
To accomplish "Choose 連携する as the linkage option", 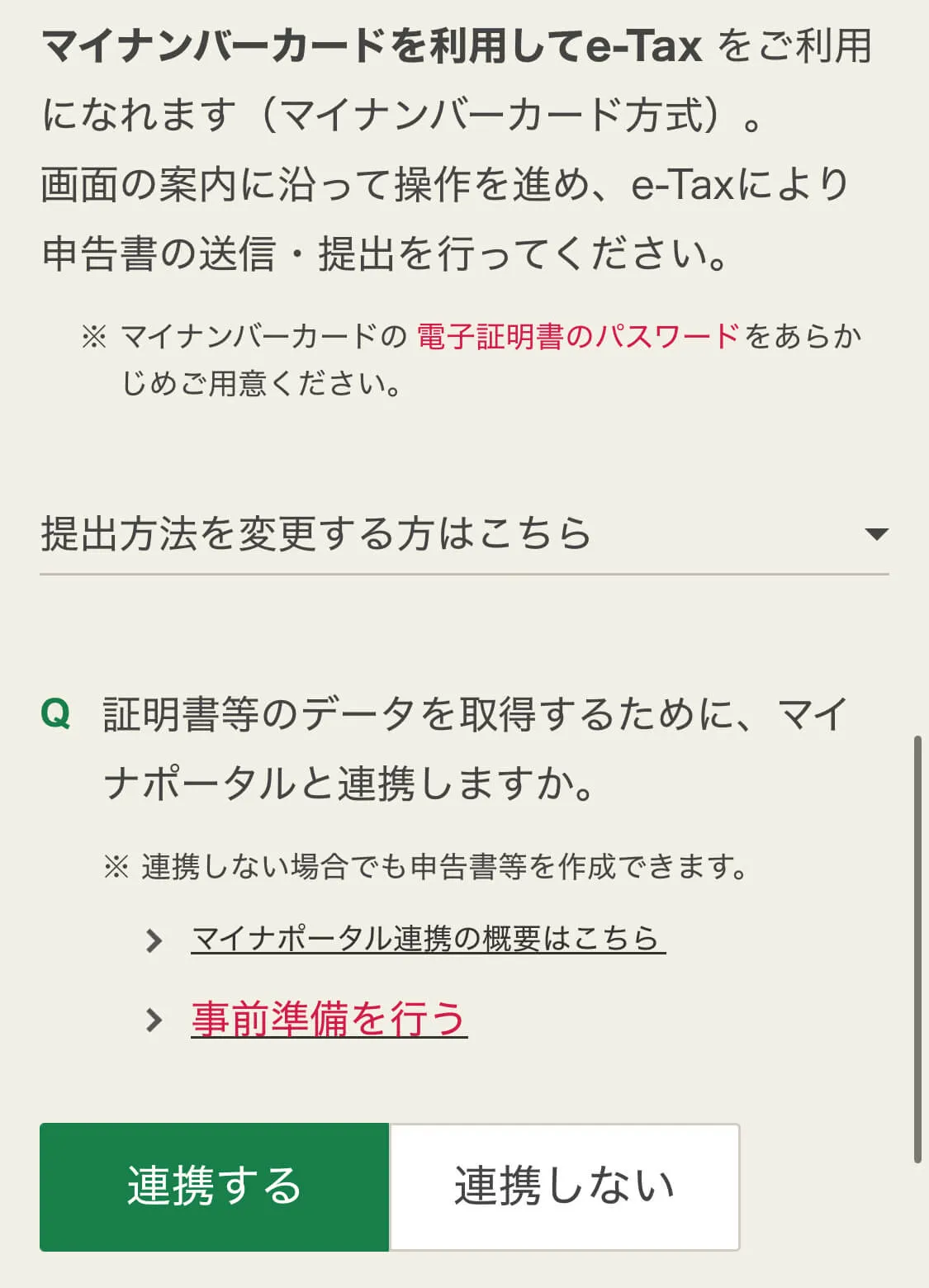I will point(213,1186).
